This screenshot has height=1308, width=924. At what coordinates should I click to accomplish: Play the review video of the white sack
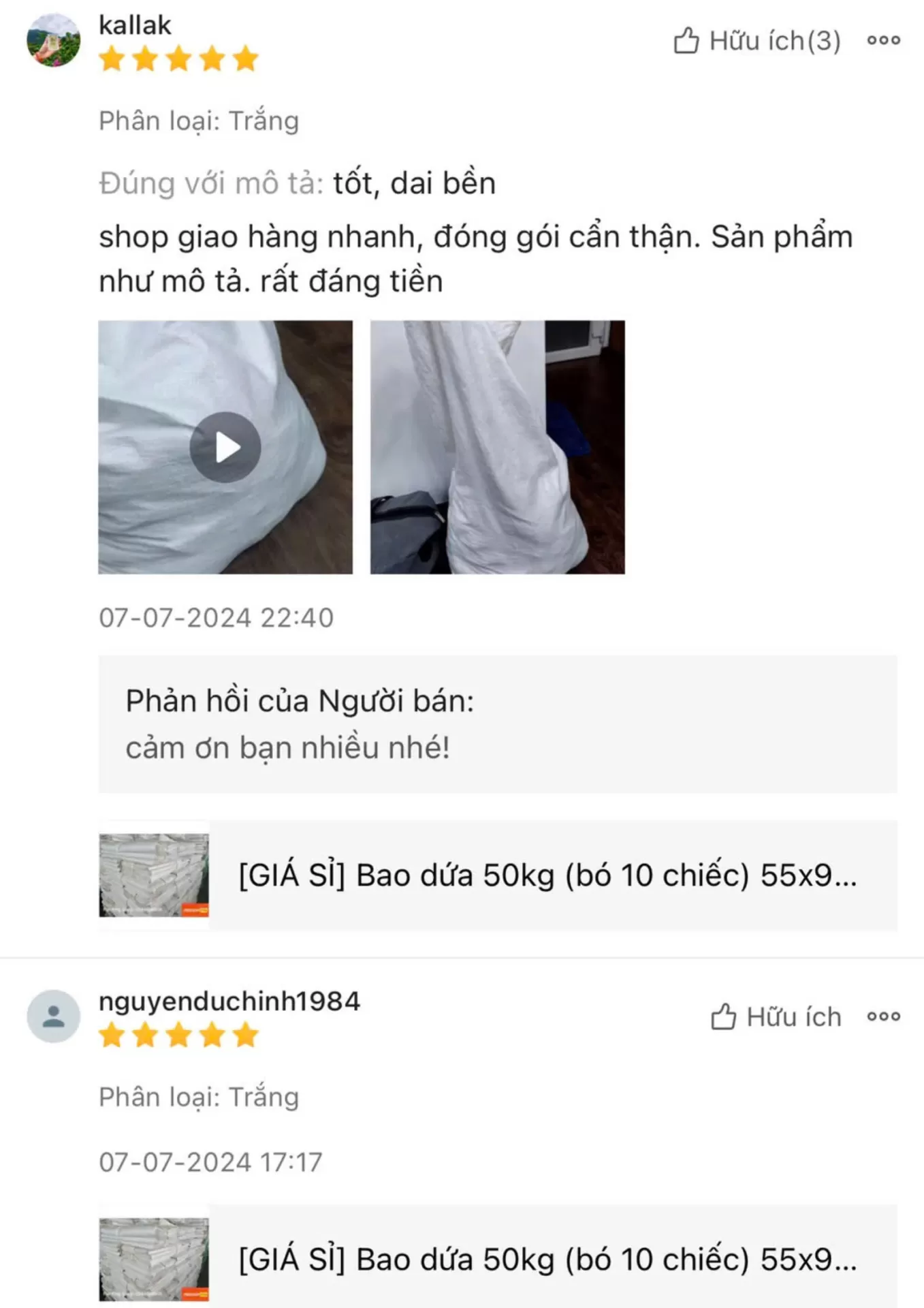click(x=227, y=446)
